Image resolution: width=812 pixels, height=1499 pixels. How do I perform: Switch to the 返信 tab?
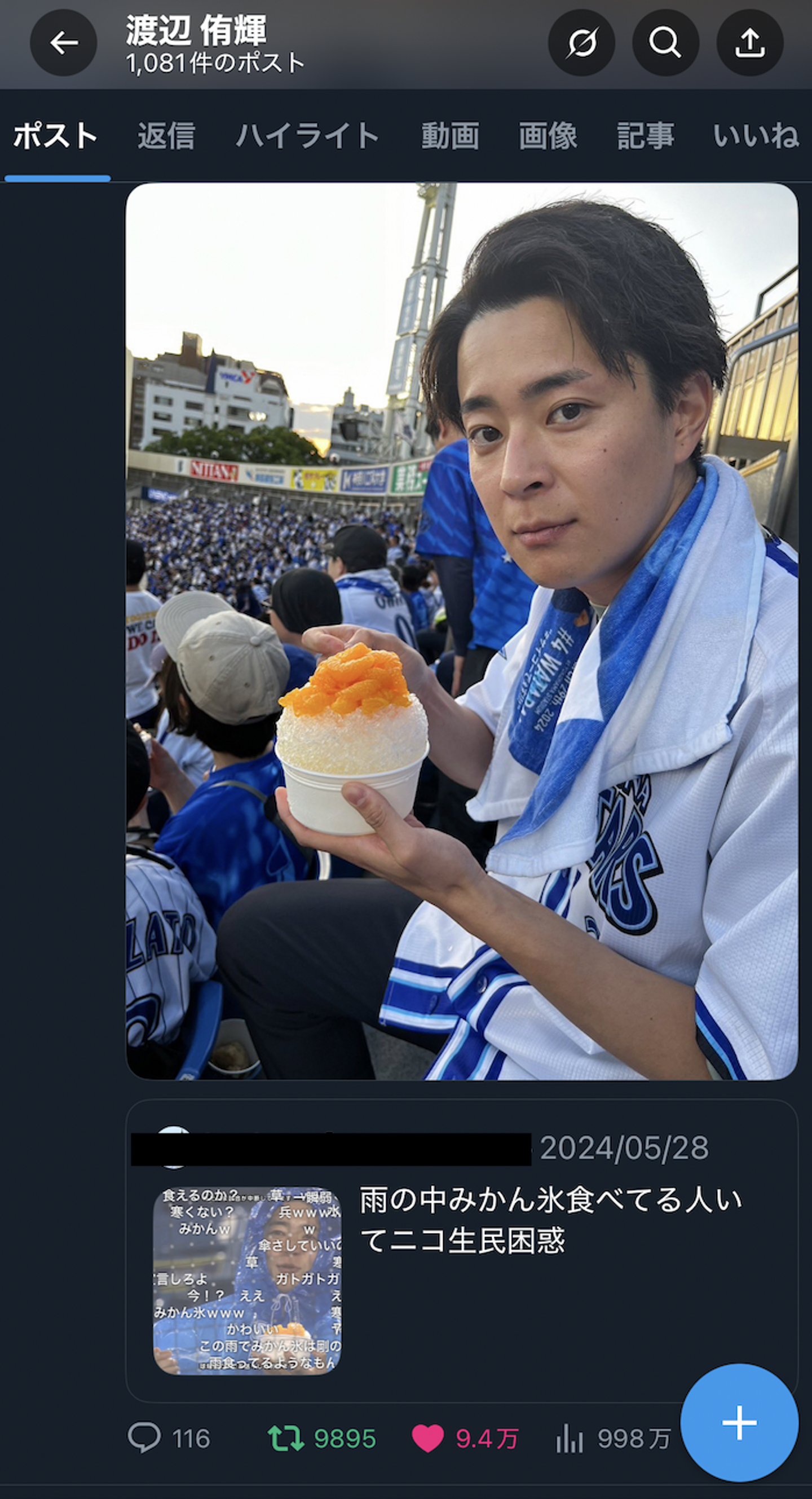[166, 136]
